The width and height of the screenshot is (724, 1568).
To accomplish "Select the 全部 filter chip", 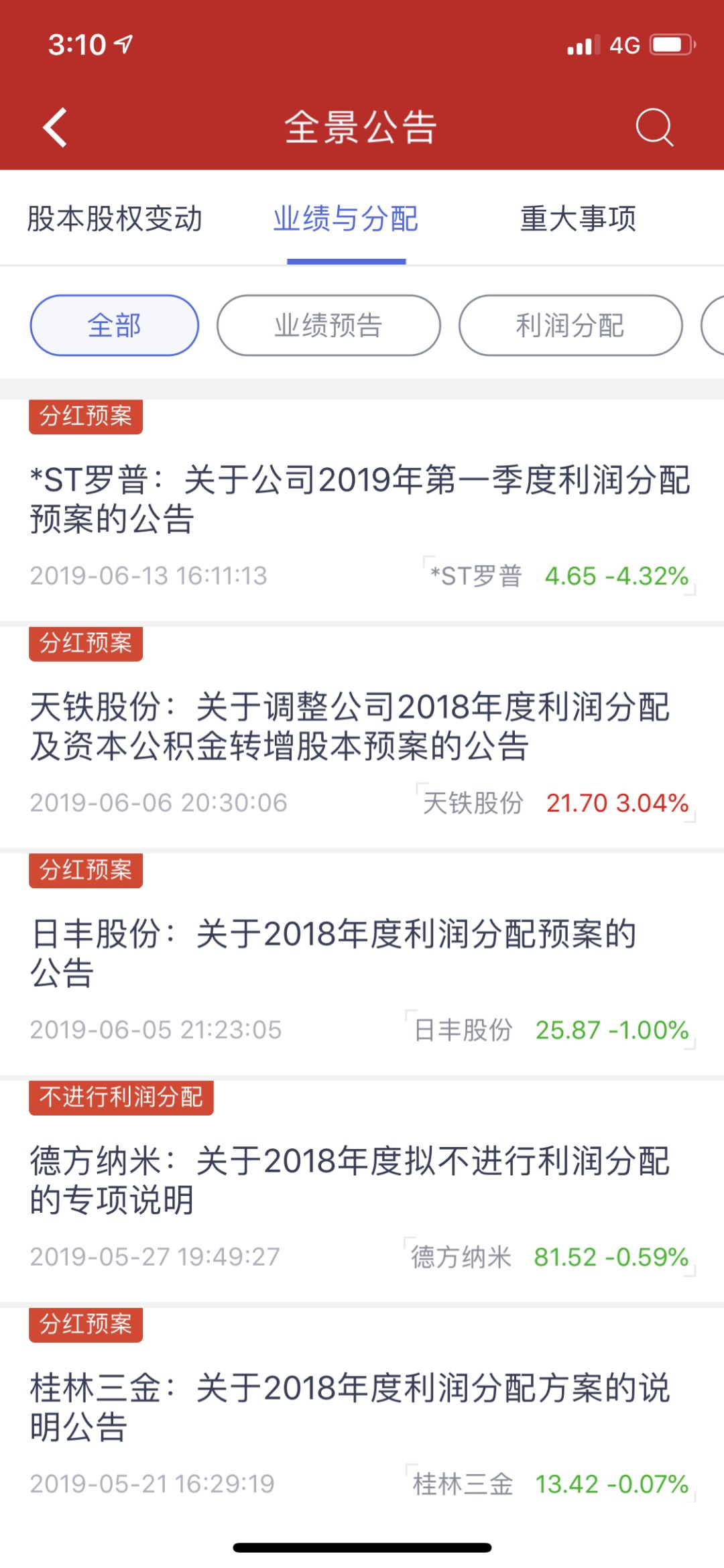I will pos(115,326).
